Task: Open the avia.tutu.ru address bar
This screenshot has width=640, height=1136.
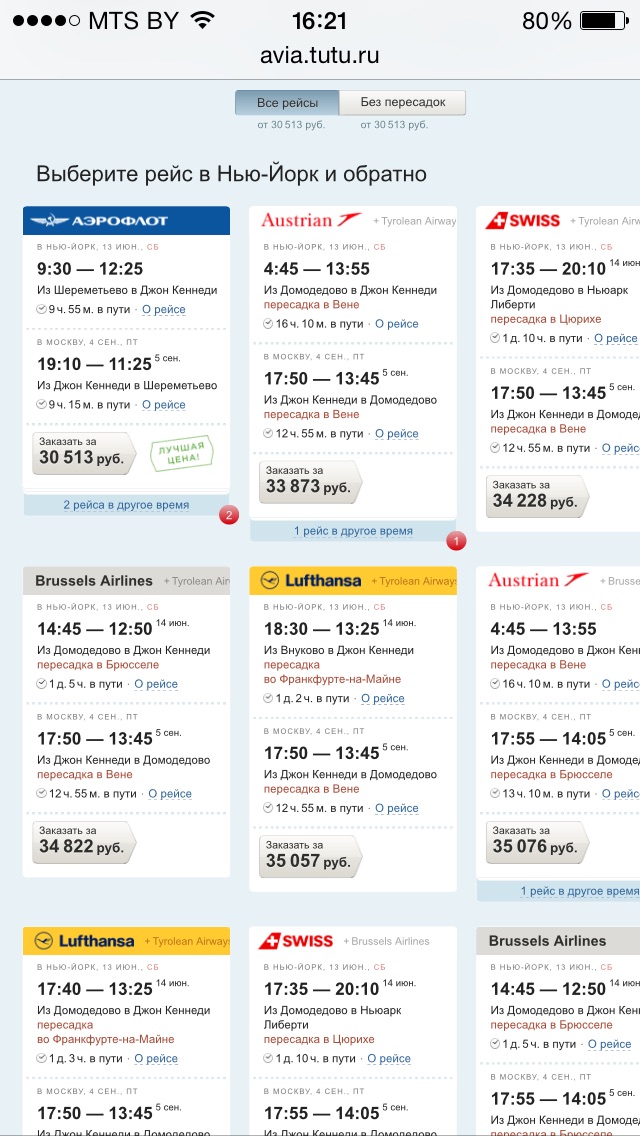Action: (320, 56)
